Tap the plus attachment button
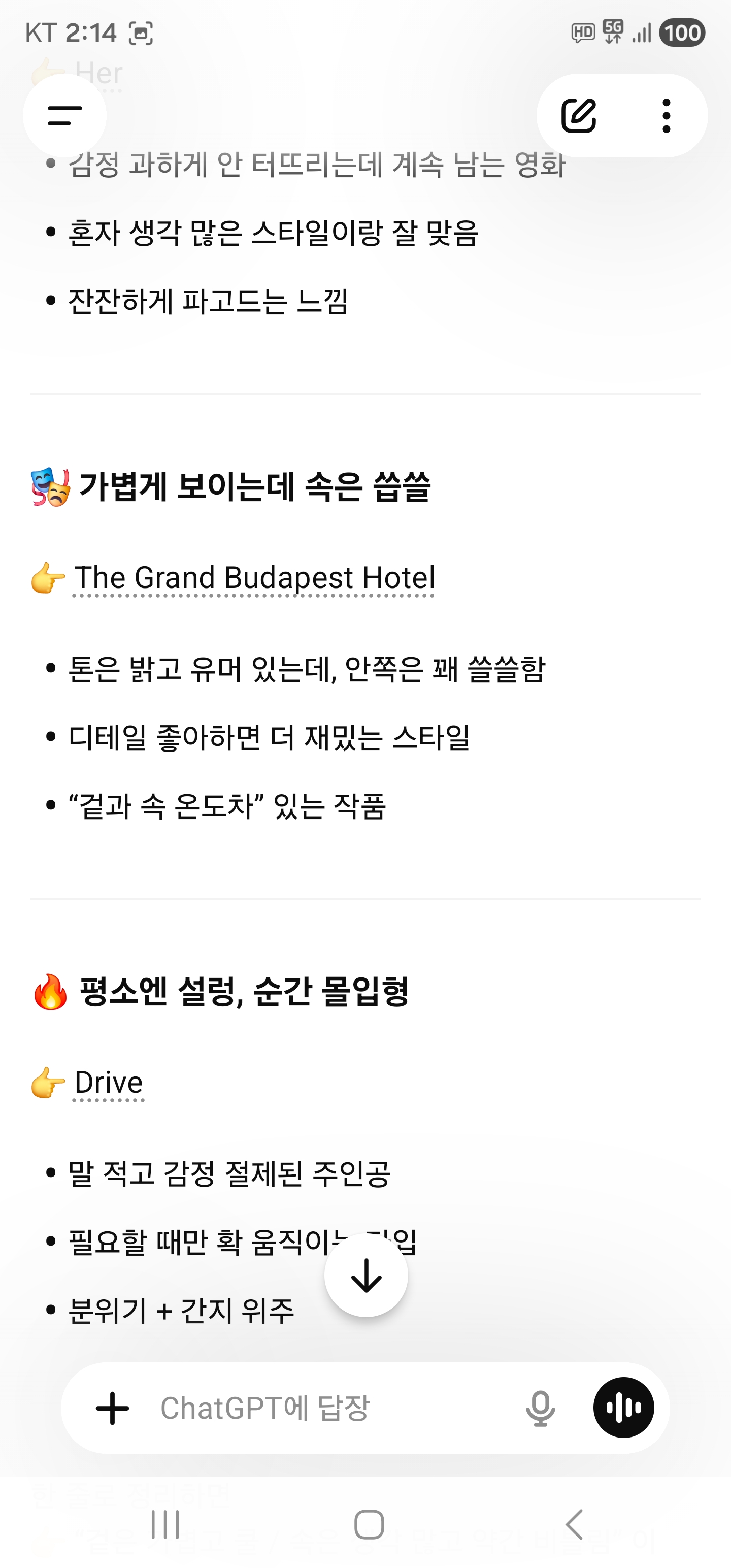Viewport: 731px width, 1568px height. coord(113,1408)
